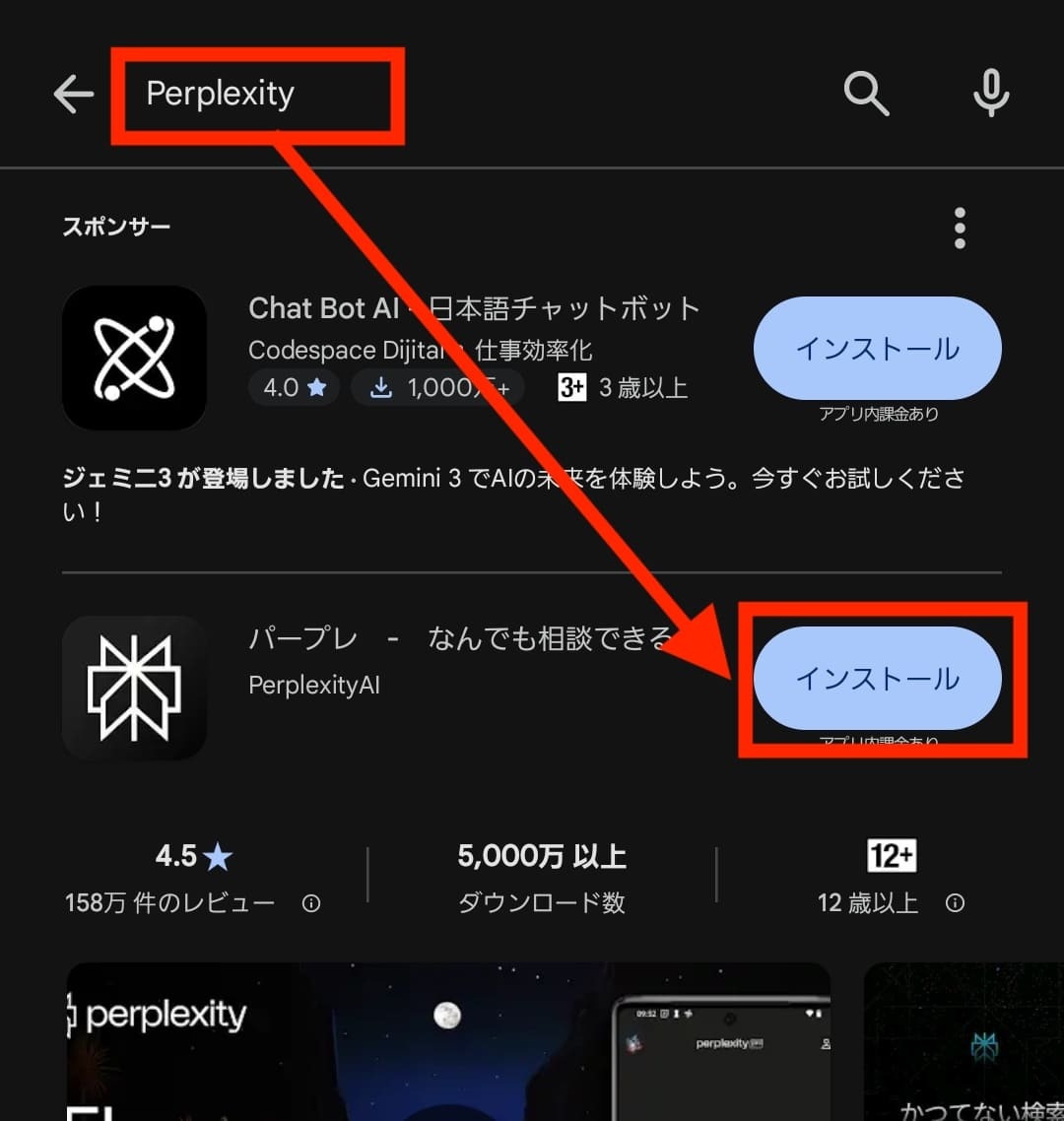Screen dimensions: 1064x1121
Task: Open the perplexity moon screenshot preview
Action: (x=448, y=1042)
